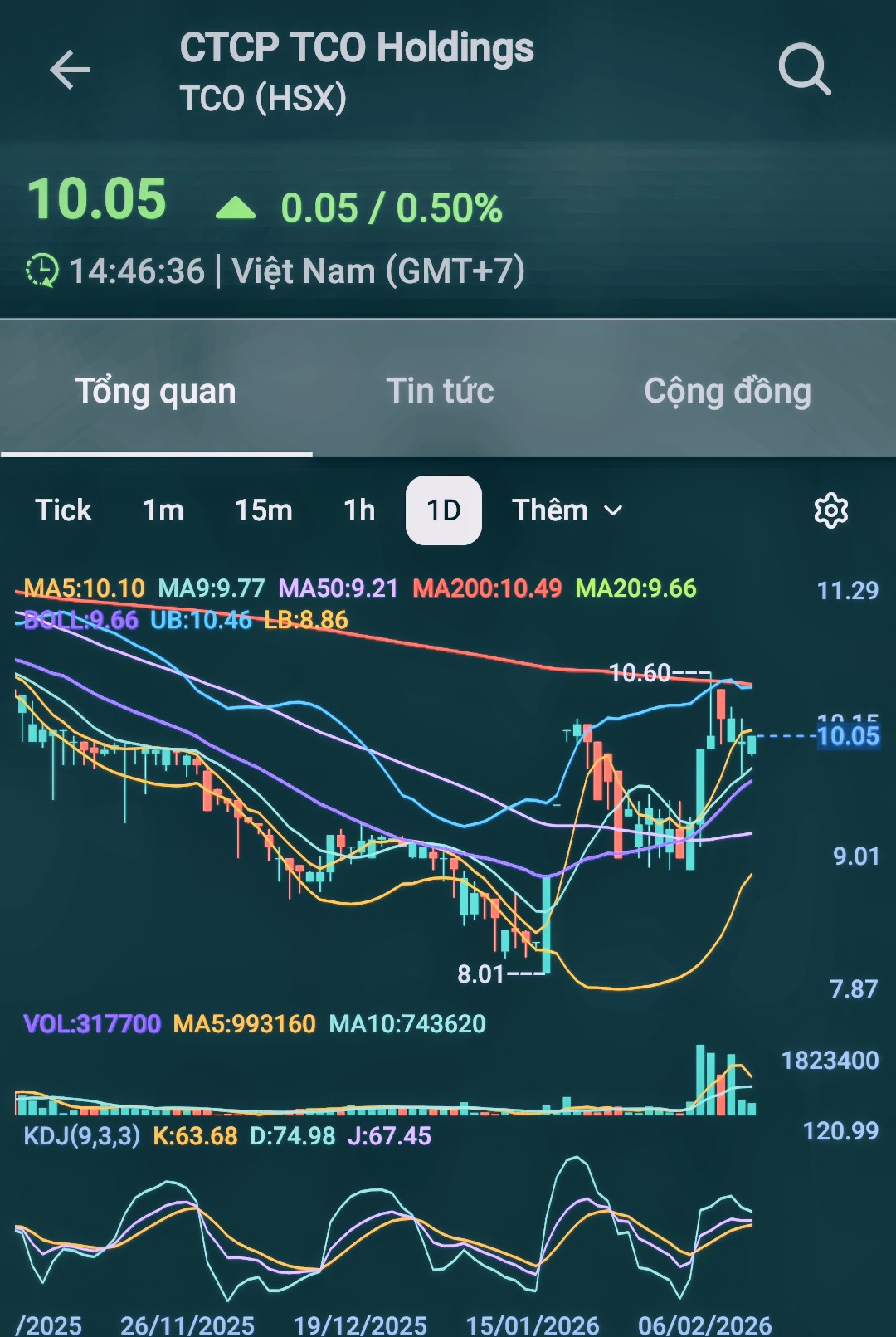Expand the Thêm interval dropdown
This screenshot has height=1337, width=896.
click(x=567, y=510)
